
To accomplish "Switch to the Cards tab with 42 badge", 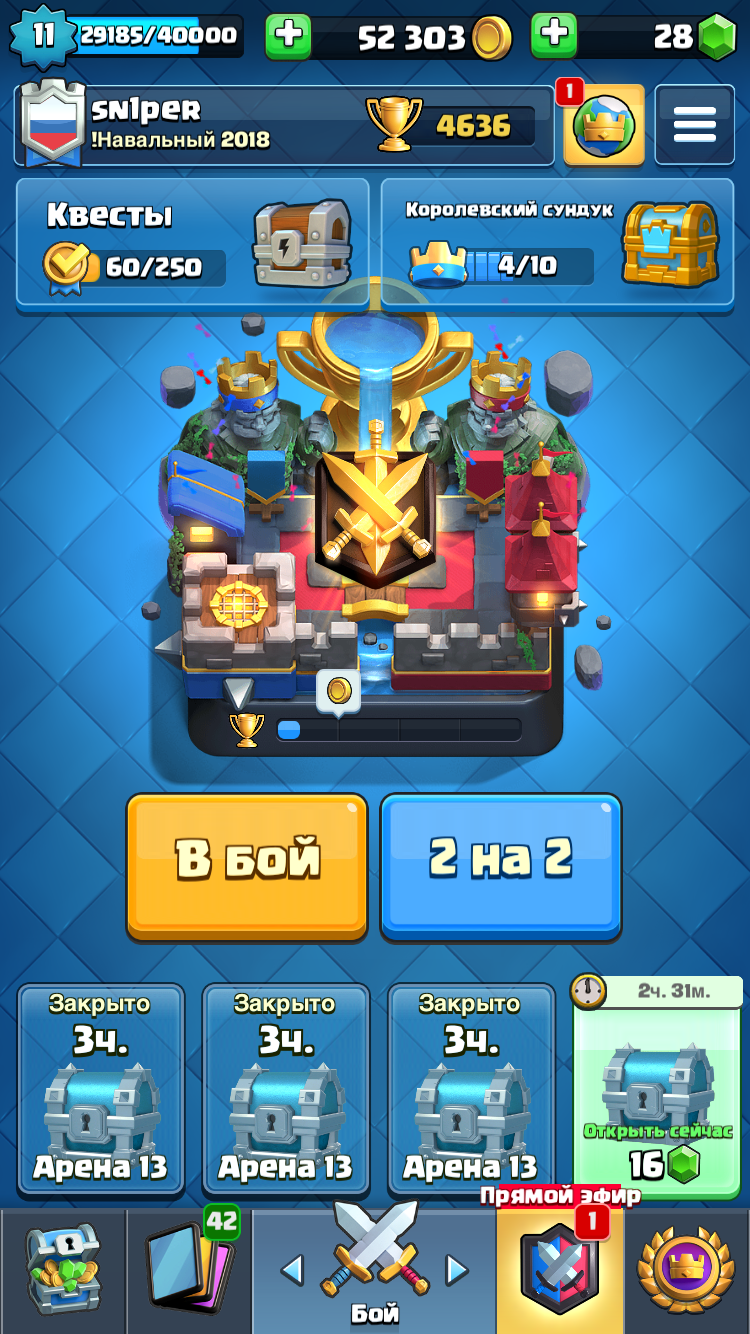I will tap(188, 1270).
